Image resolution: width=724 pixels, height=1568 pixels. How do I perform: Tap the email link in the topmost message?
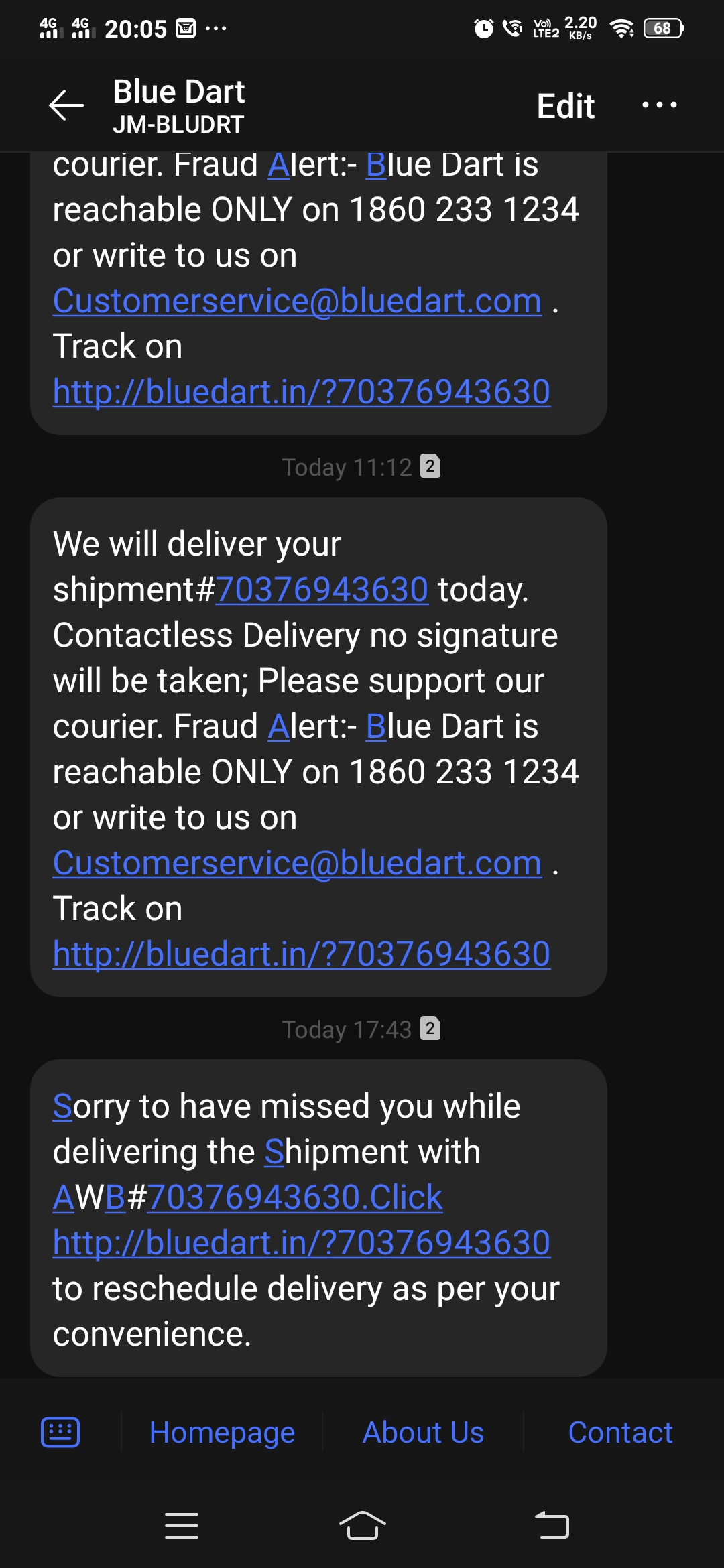coord(297,301)
